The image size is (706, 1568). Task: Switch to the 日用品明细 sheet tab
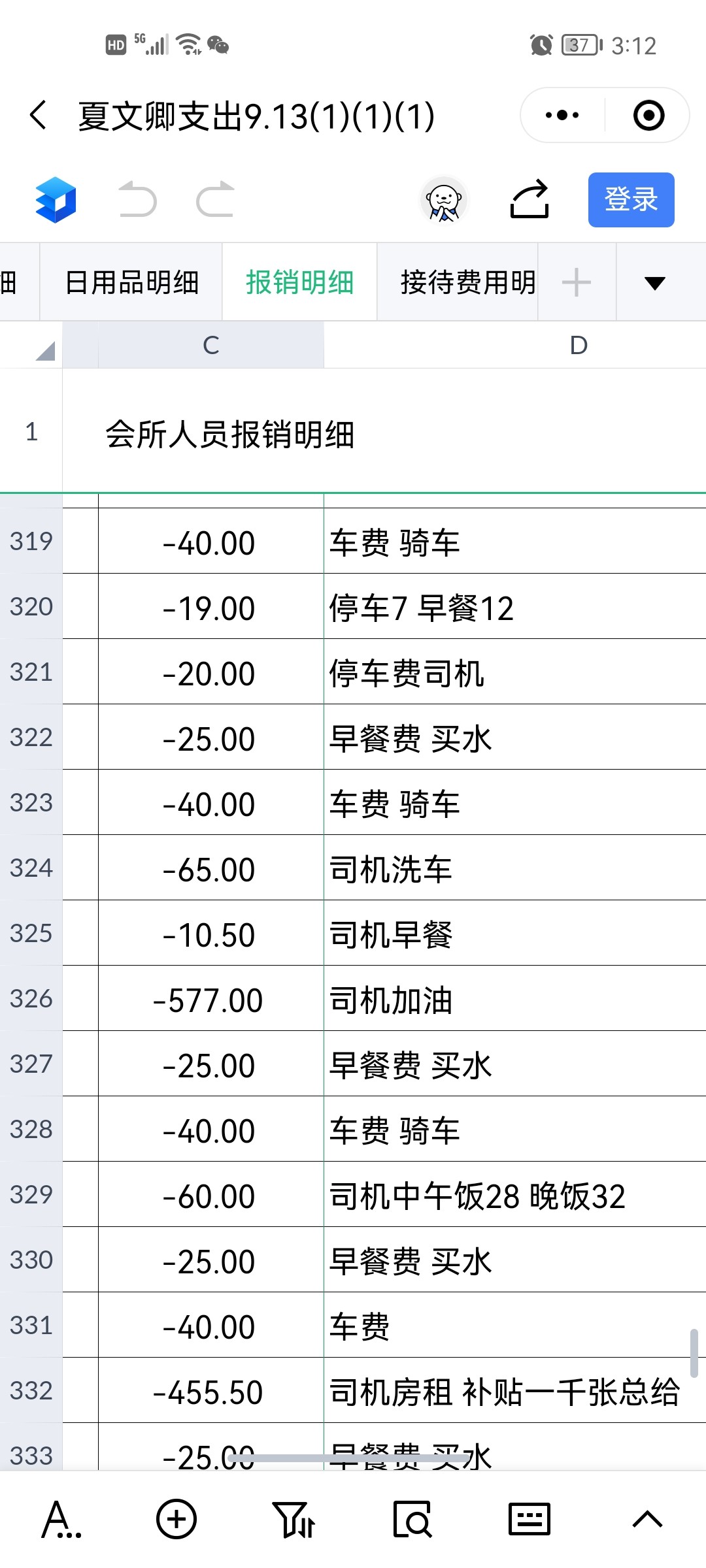[x=131, y=282]
